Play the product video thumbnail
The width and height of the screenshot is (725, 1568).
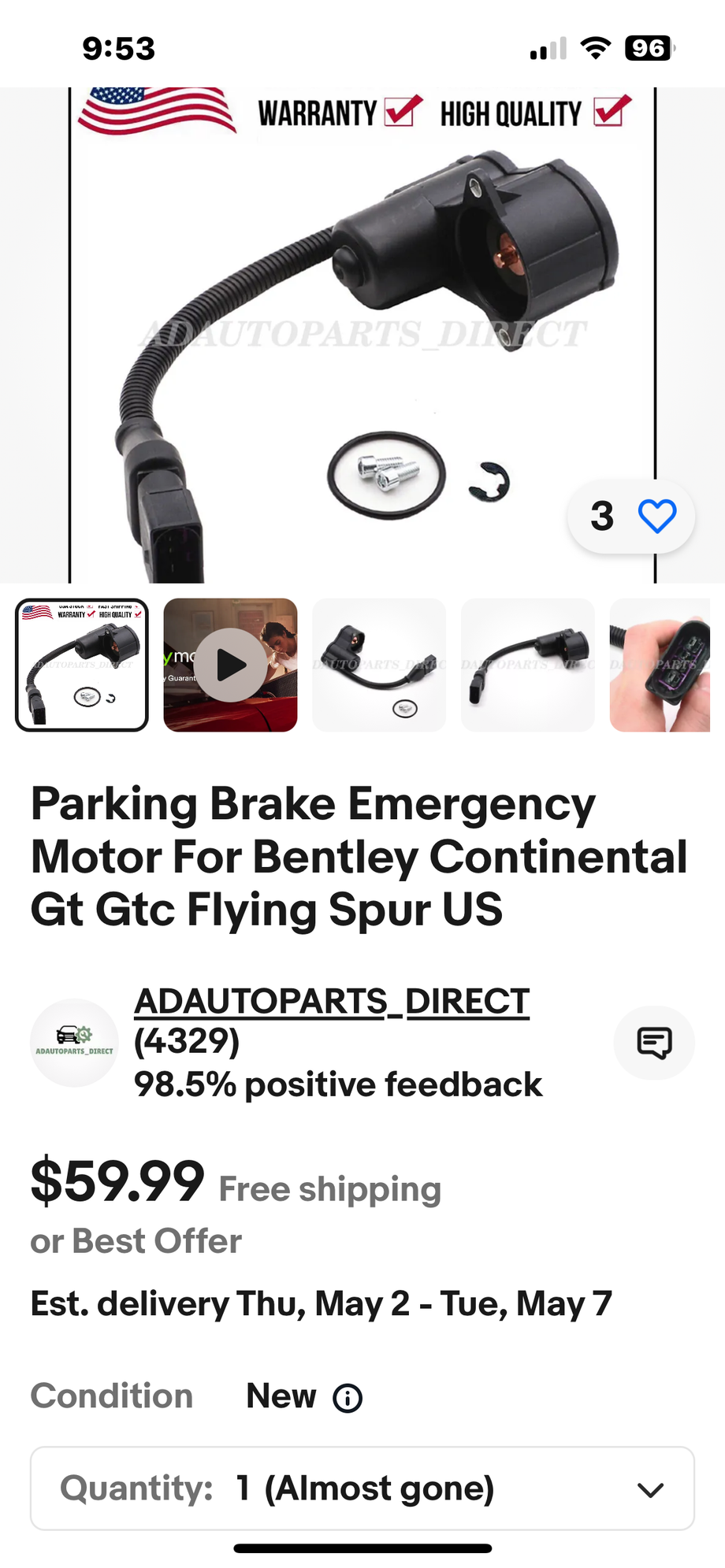pyautogui.click(x=231, y=665)
